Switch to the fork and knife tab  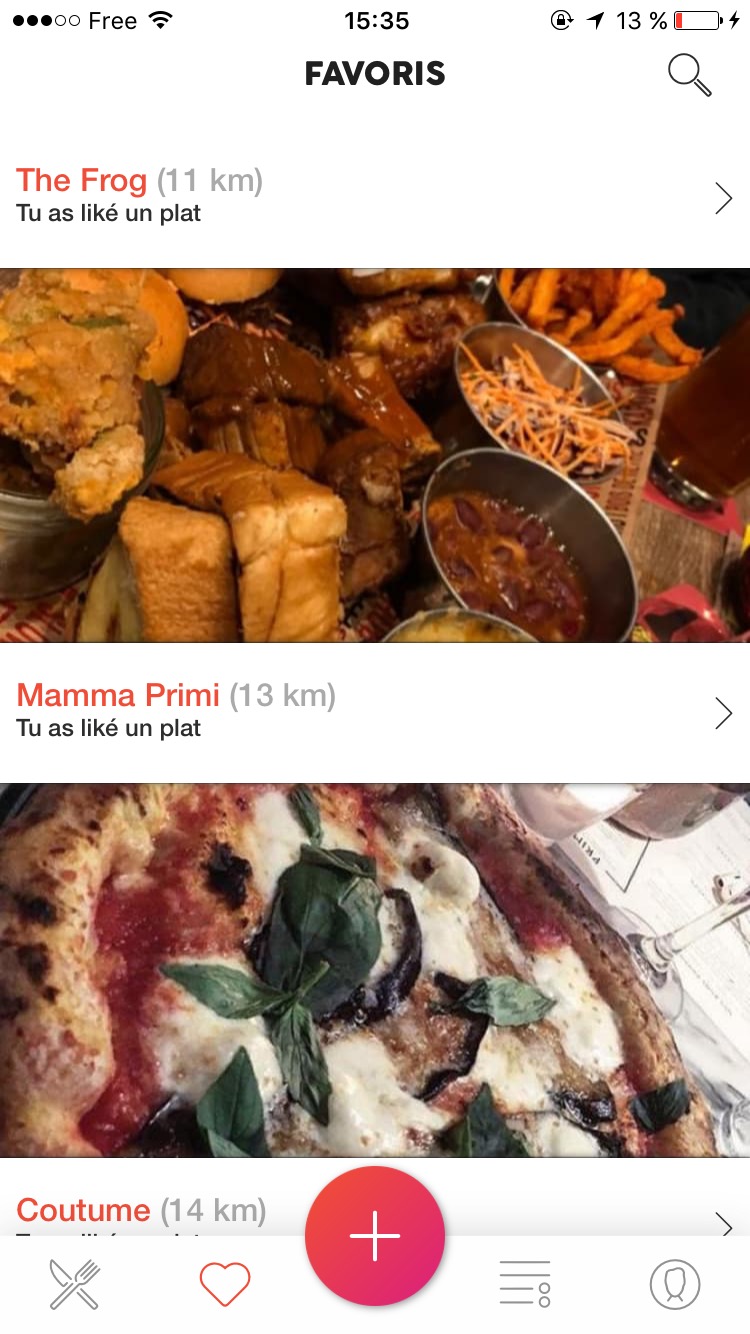[x=75, y=1284]
